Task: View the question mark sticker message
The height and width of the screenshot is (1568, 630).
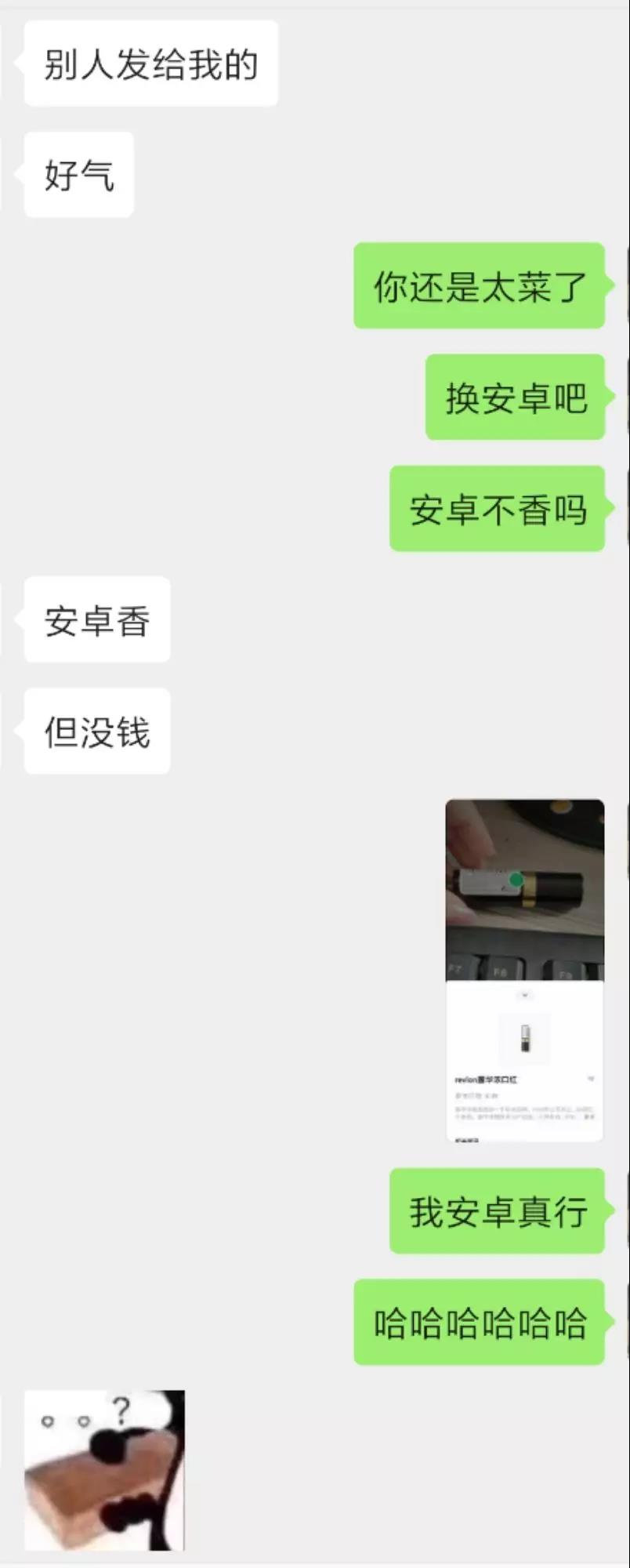Action: pyautogui.click(x=104, y=1470)
